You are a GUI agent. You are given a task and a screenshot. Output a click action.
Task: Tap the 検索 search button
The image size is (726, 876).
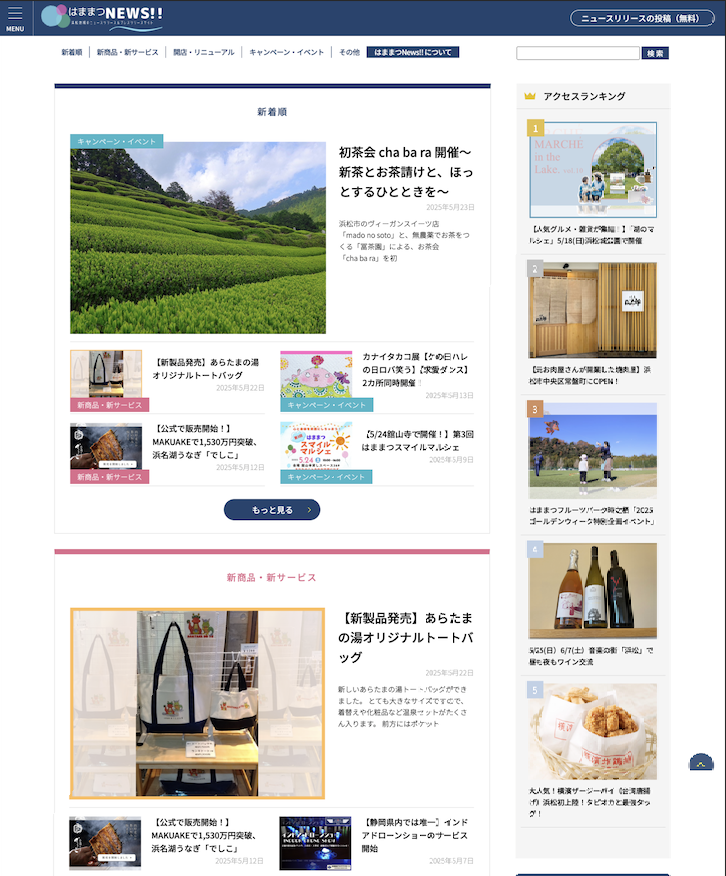coord(655,53)
